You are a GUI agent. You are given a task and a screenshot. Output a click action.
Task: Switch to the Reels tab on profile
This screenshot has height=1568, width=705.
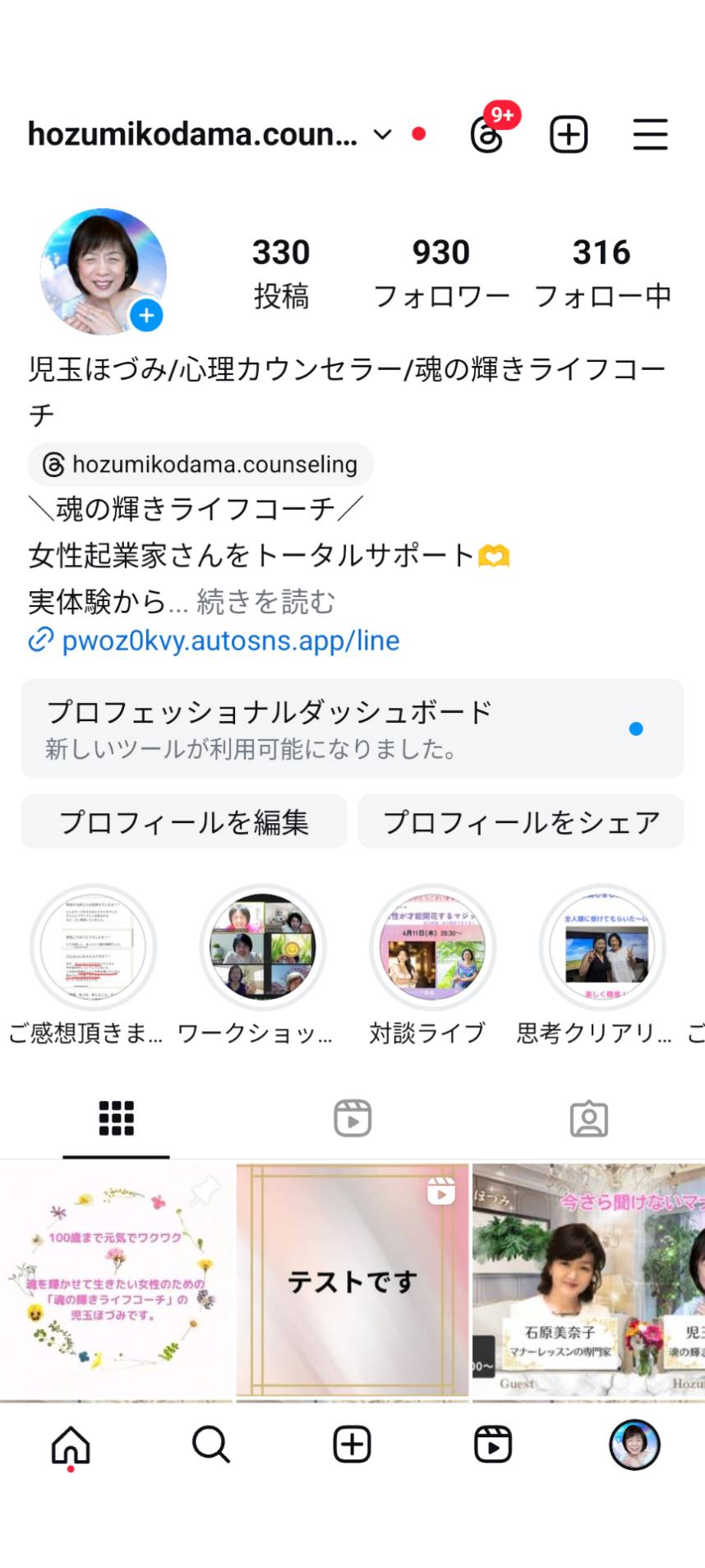click(x=352, y=1118)
